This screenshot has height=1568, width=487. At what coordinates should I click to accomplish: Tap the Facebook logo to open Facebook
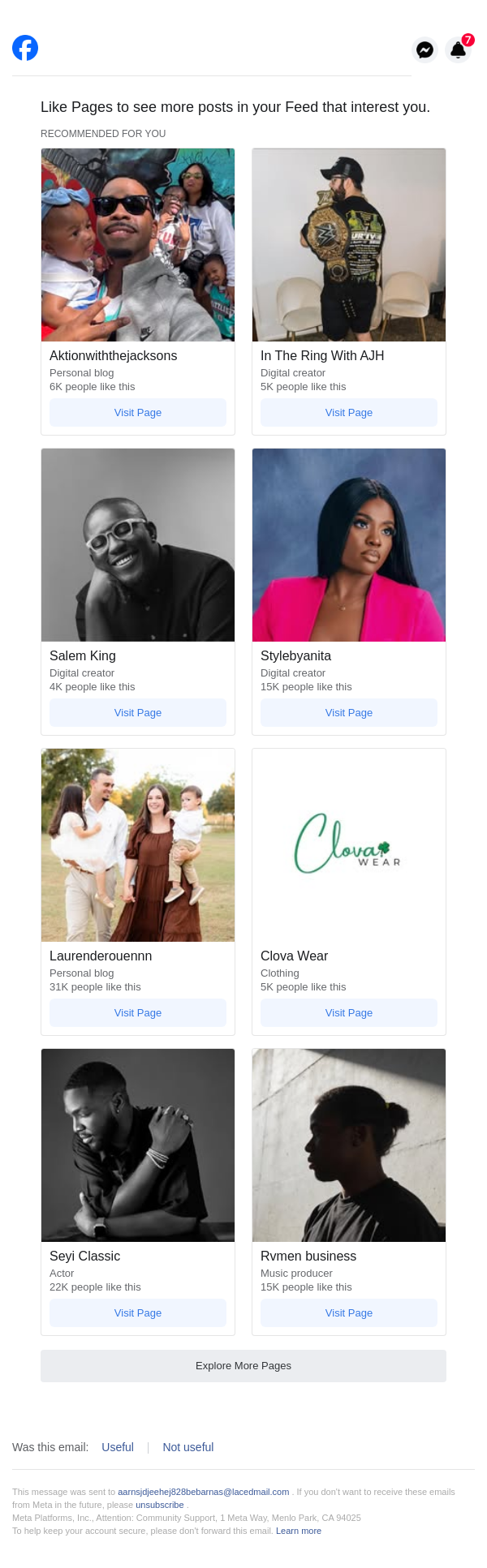(x=25, y=48)
